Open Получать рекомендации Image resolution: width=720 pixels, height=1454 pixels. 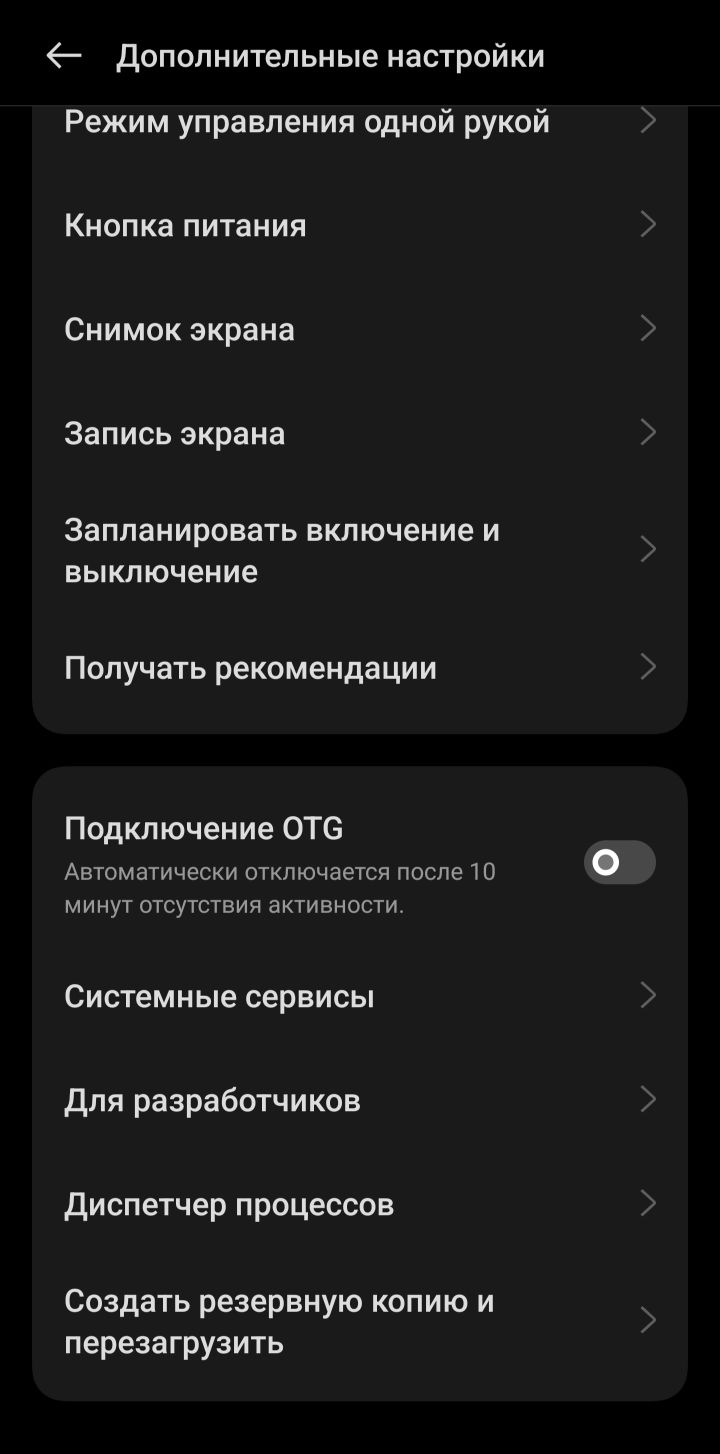point(250,667)
